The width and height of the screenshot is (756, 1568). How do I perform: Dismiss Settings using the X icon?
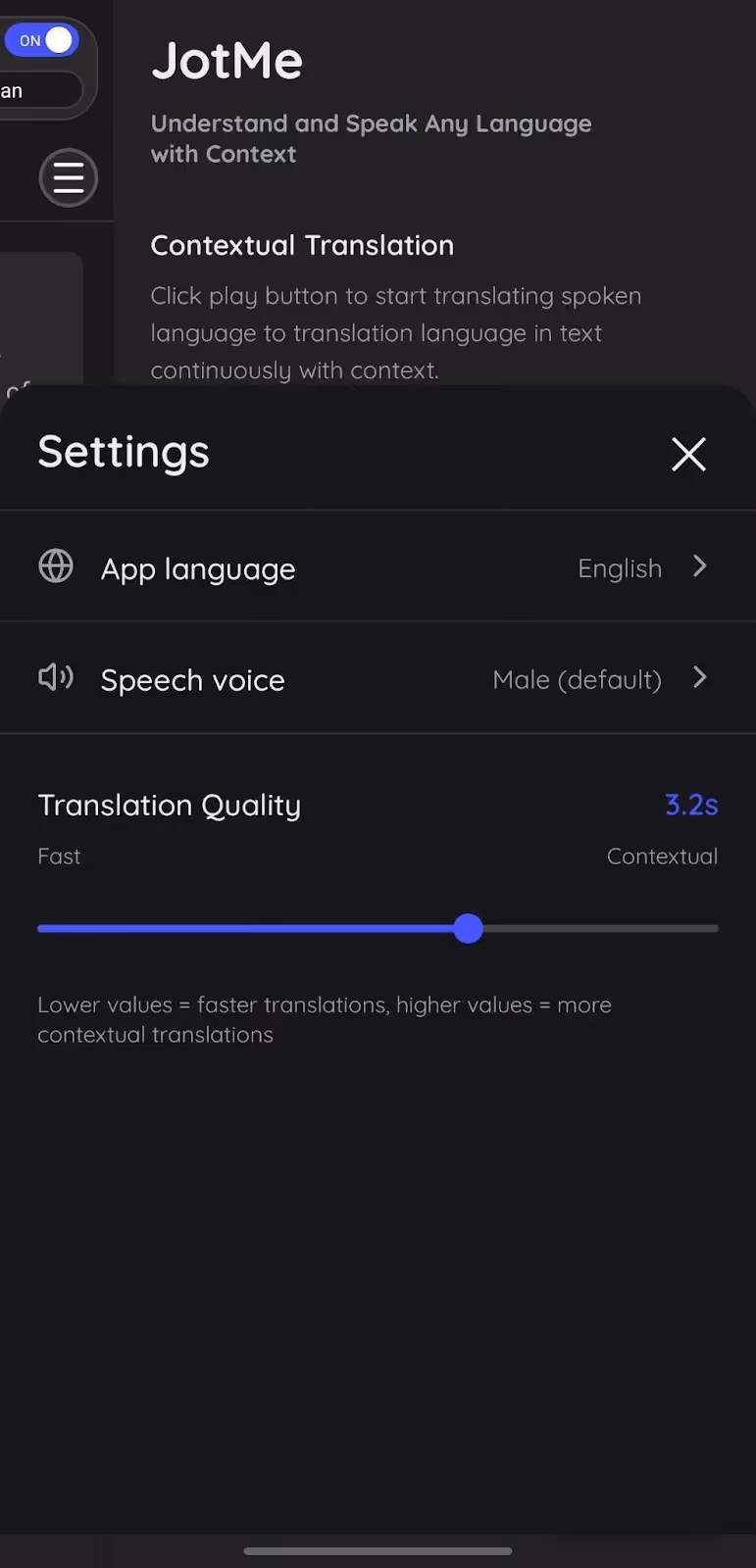pyautogui.click(x=688, y=454)
